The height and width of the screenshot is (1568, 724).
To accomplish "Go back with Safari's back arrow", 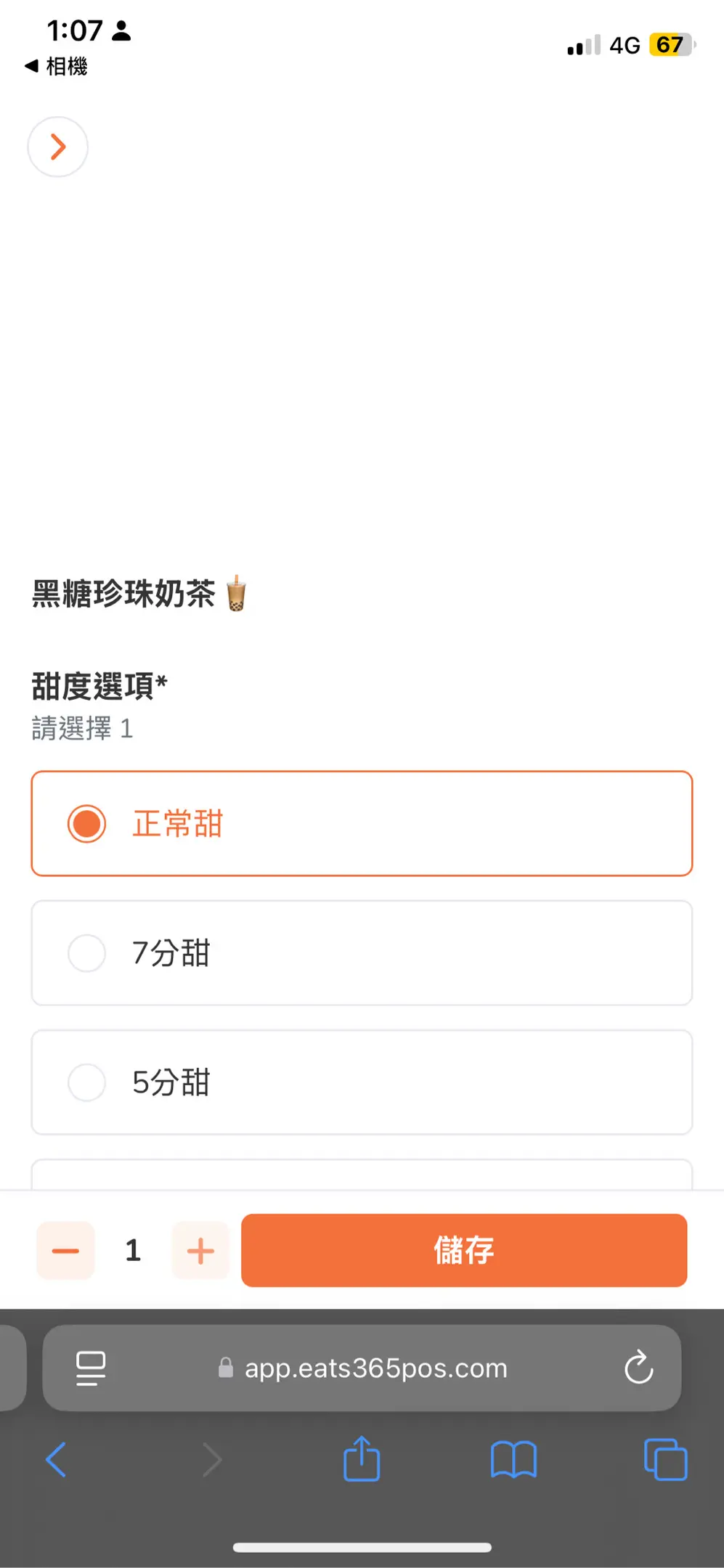I will coord(56,1460).
